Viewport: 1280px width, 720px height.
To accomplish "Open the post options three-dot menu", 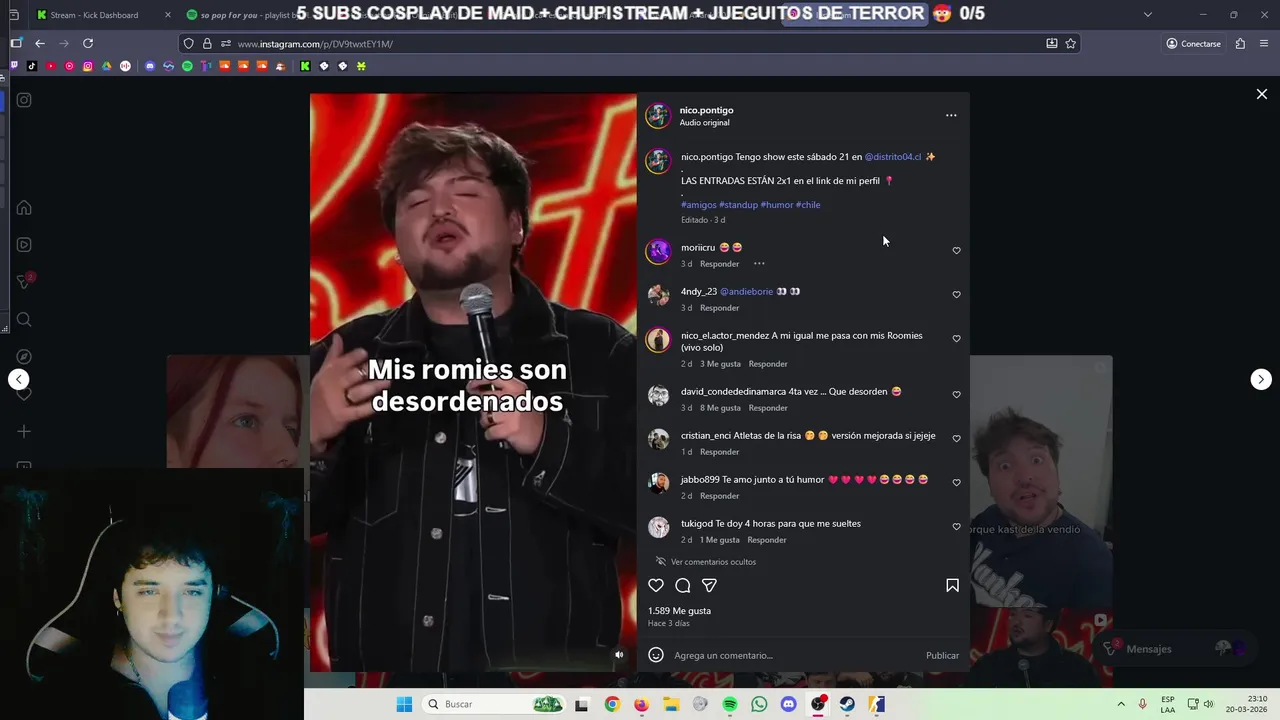I will point(951,115).
